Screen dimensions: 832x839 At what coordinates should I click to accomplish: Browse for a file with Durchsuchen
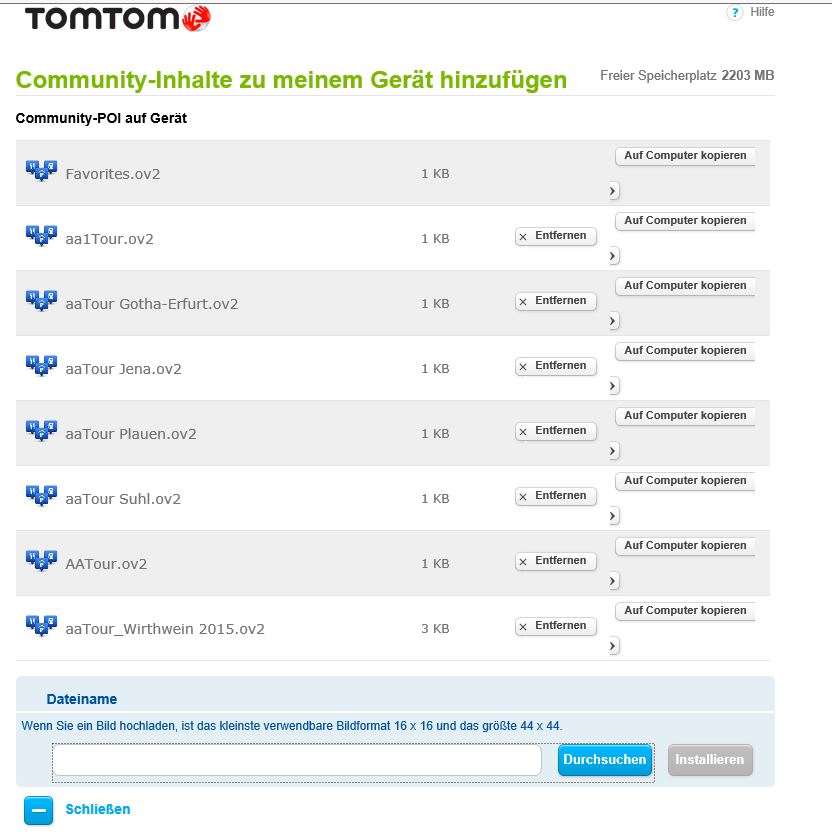point(604,760)
